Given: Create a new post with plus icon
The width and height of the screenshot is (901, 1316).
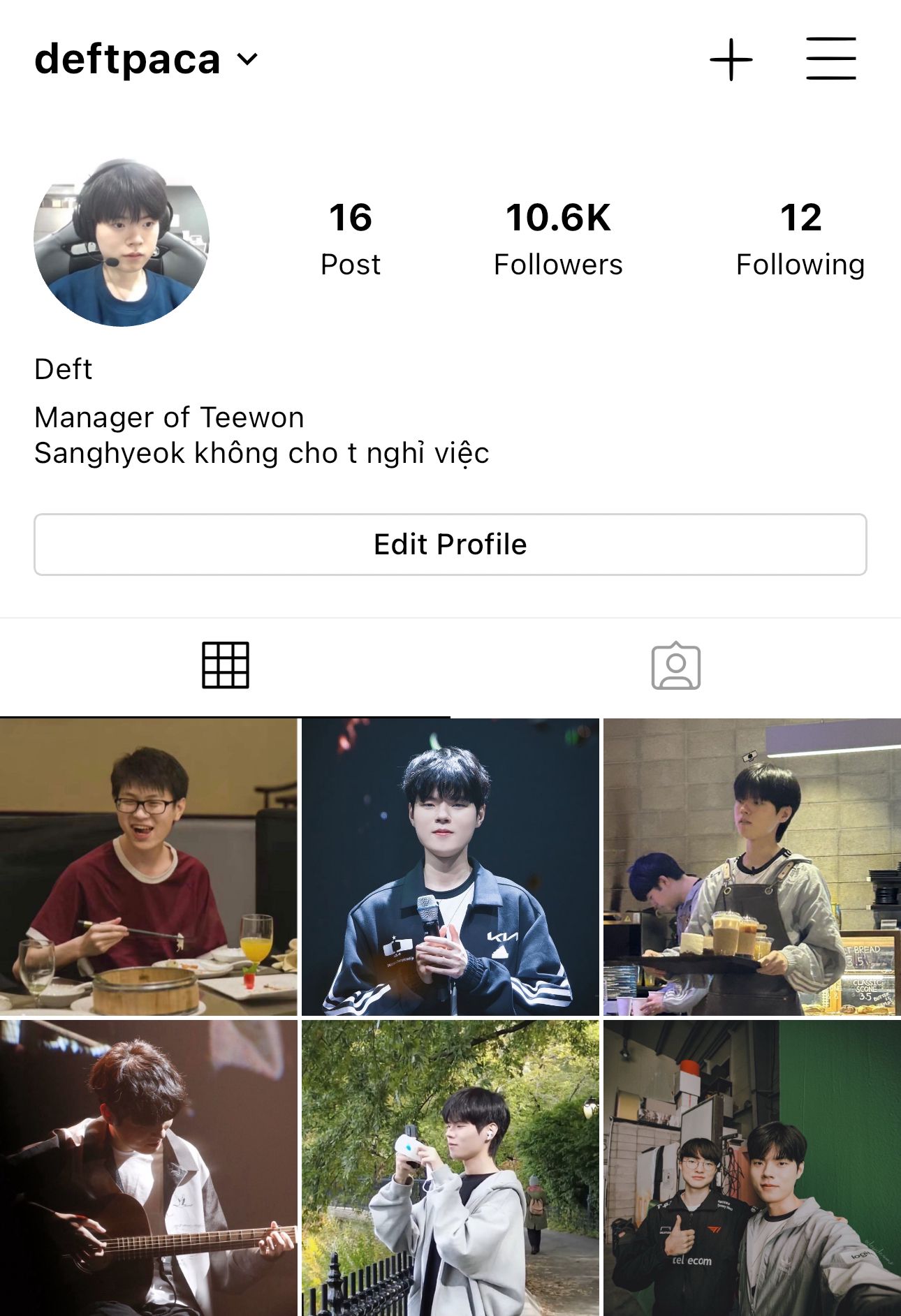Looking at the screenshot, I should [x=731, y=59].
